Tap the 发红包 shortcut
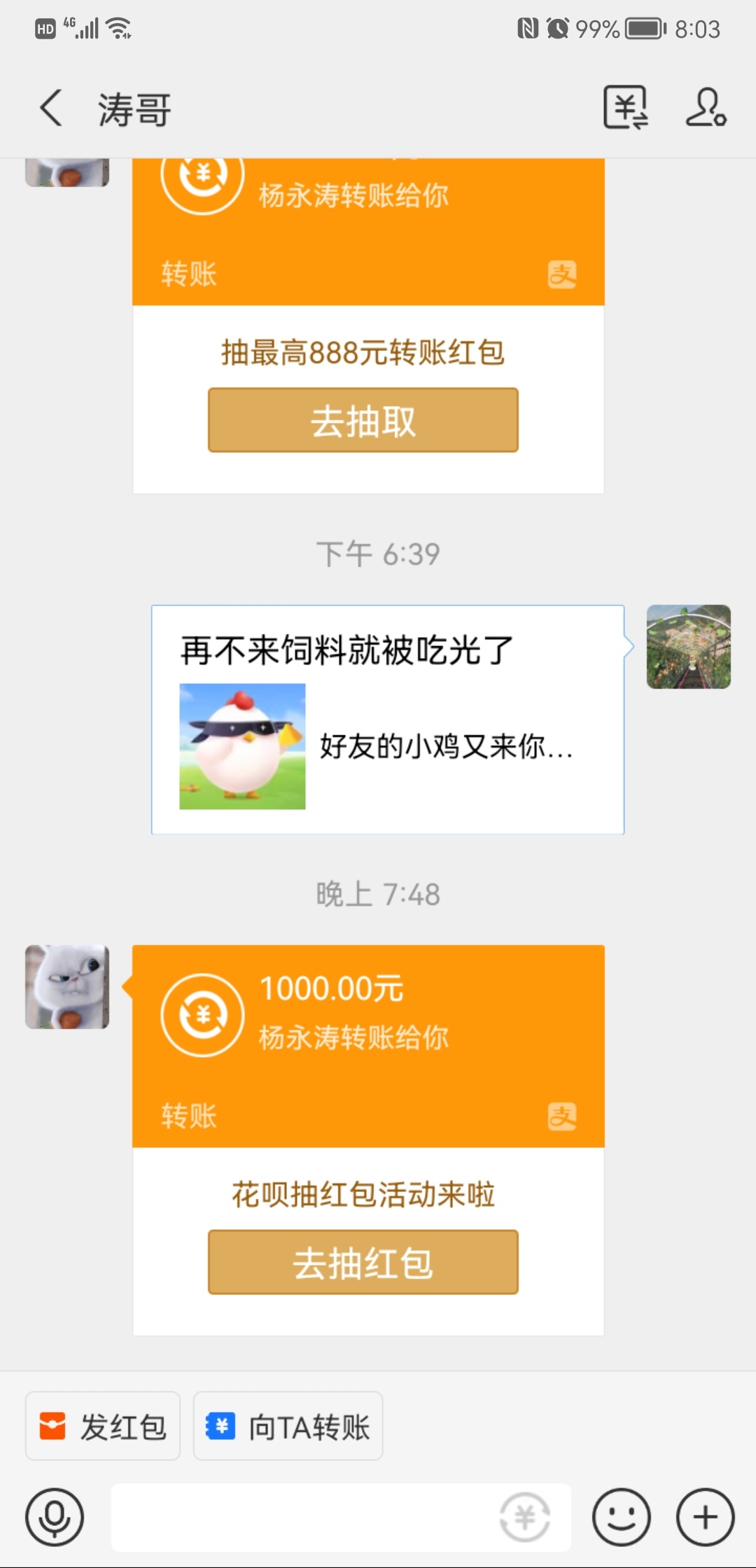The image size is (756, 1568). [103, 1426]
